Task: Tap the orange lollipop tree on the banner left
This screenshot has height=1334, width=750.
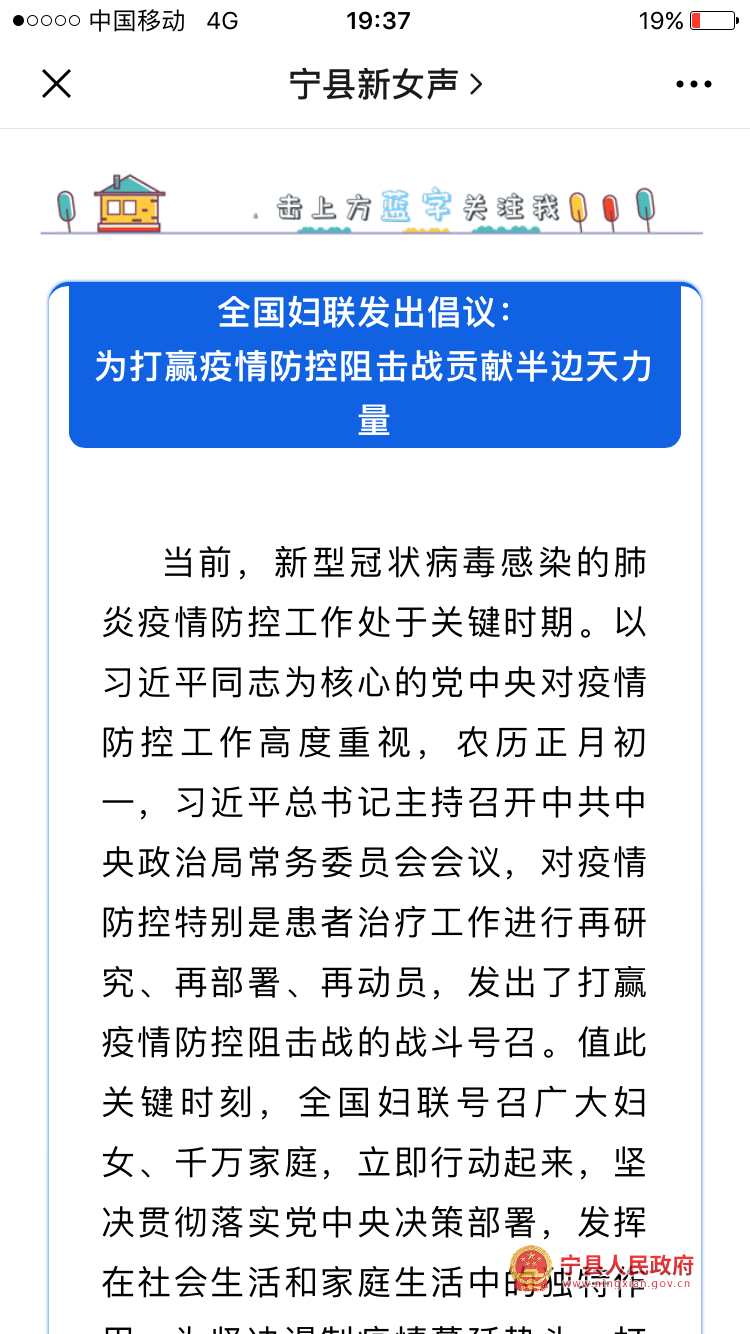Action: pyautogui.click(x=65, y=204)
